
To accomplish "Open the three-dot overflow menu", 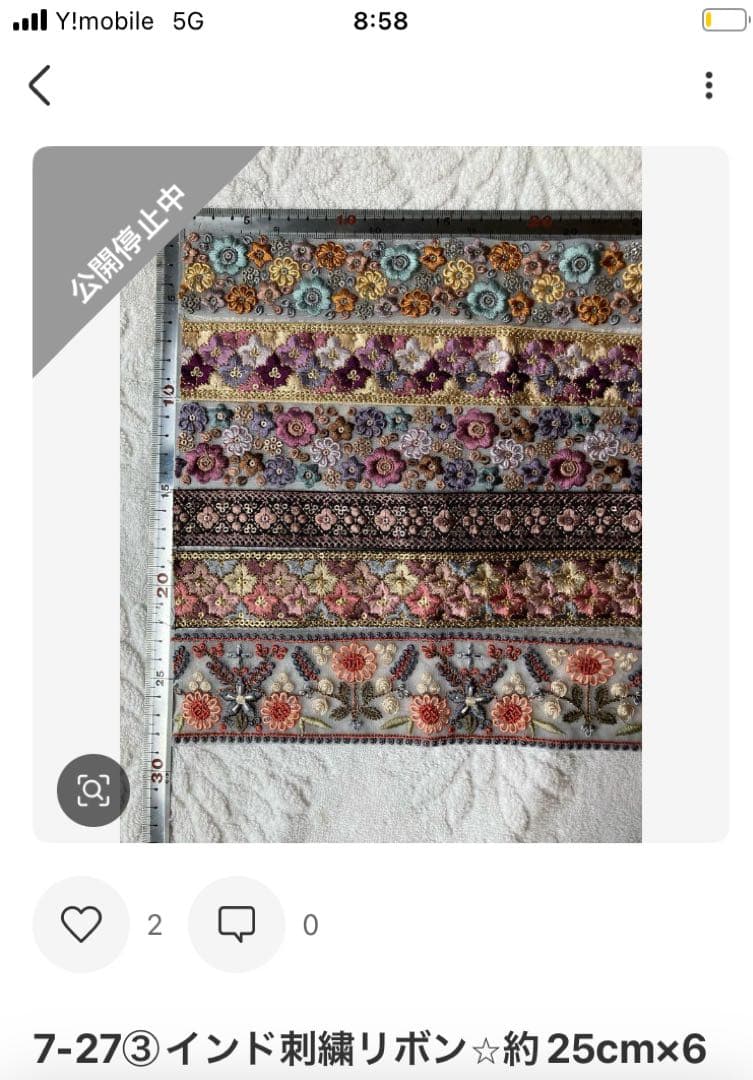I will point(708,85).
